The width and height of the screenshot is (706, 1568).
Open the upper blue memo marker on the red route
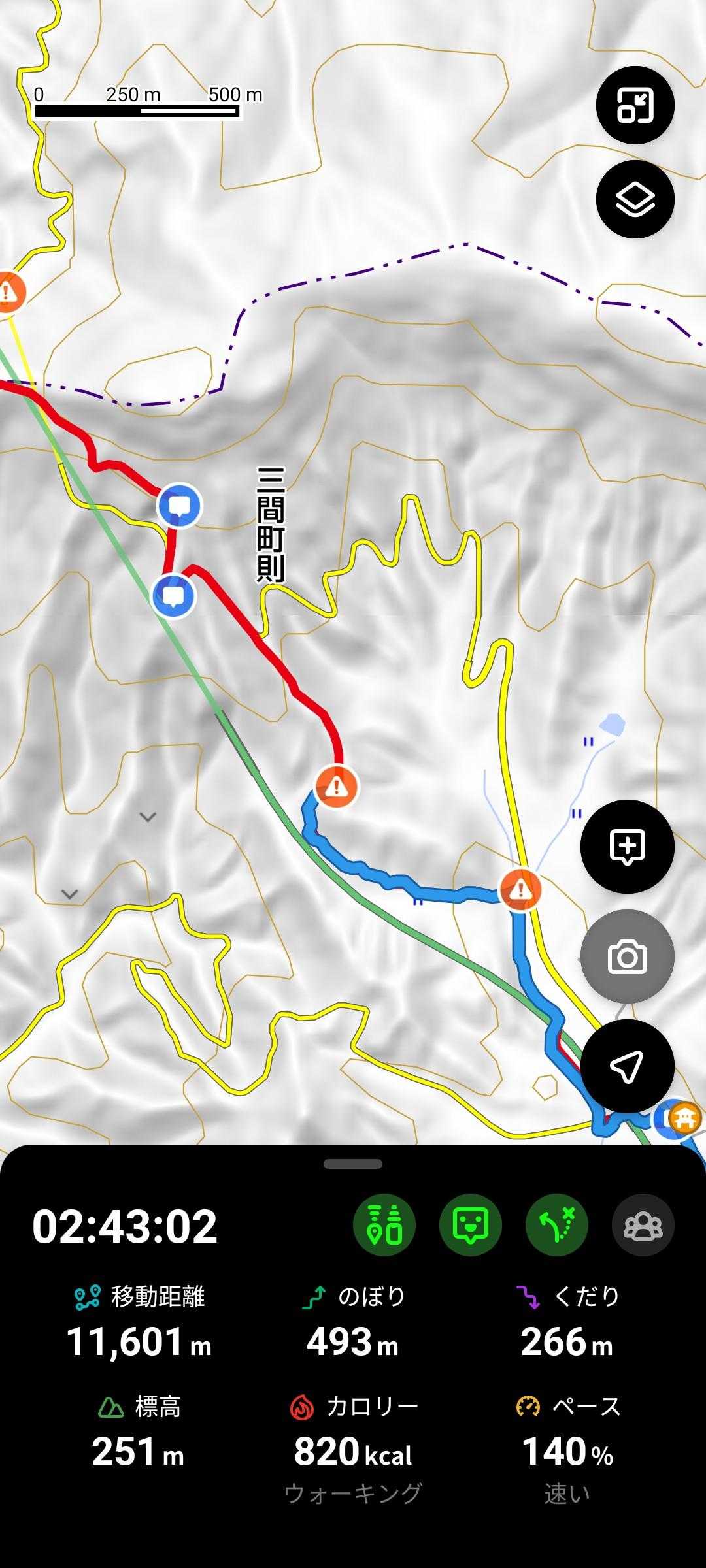[x=179, y=505]
